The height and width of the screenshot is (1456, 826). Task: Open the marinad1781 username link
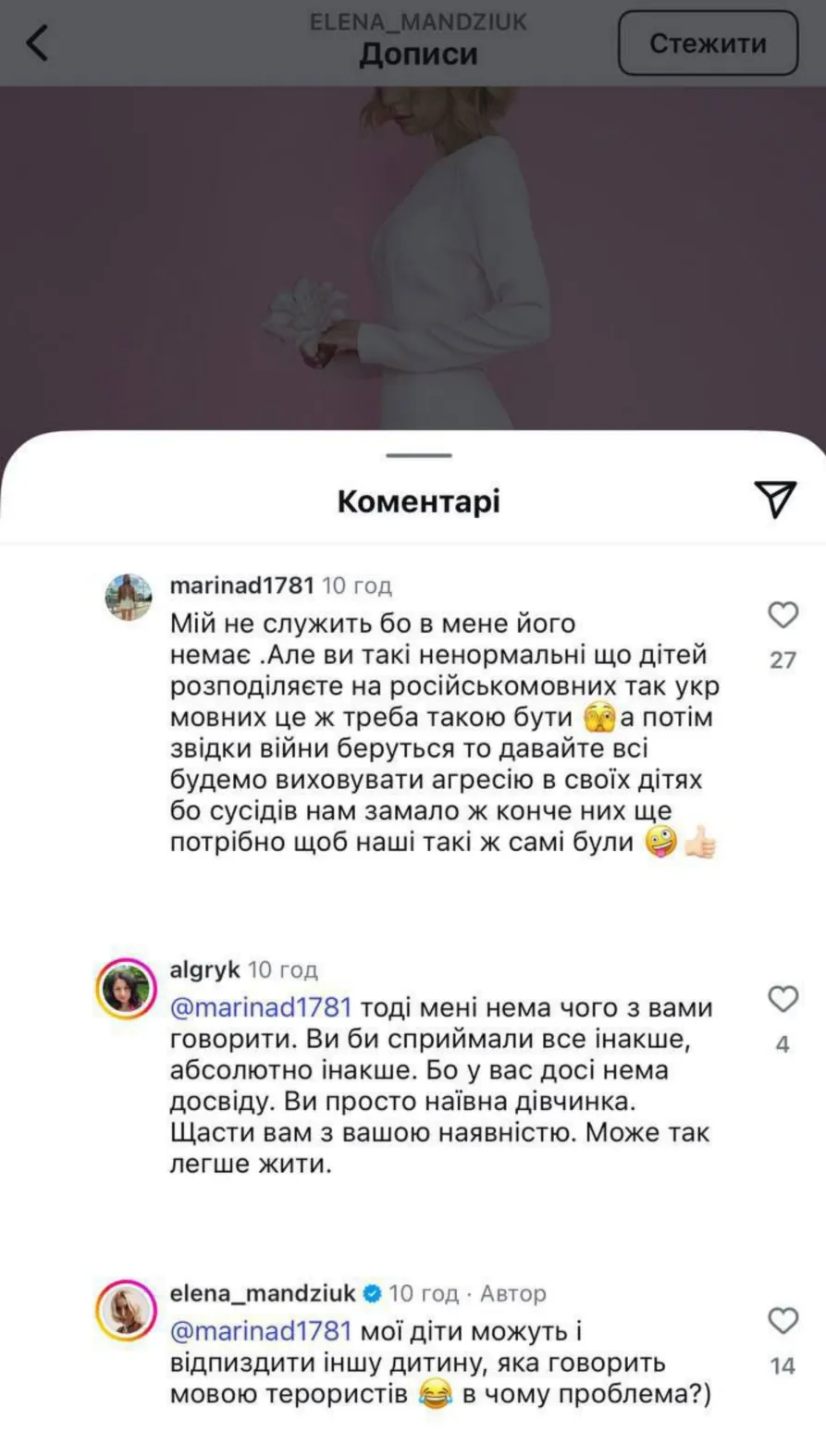pyautogui.click(x=241, y=586)
